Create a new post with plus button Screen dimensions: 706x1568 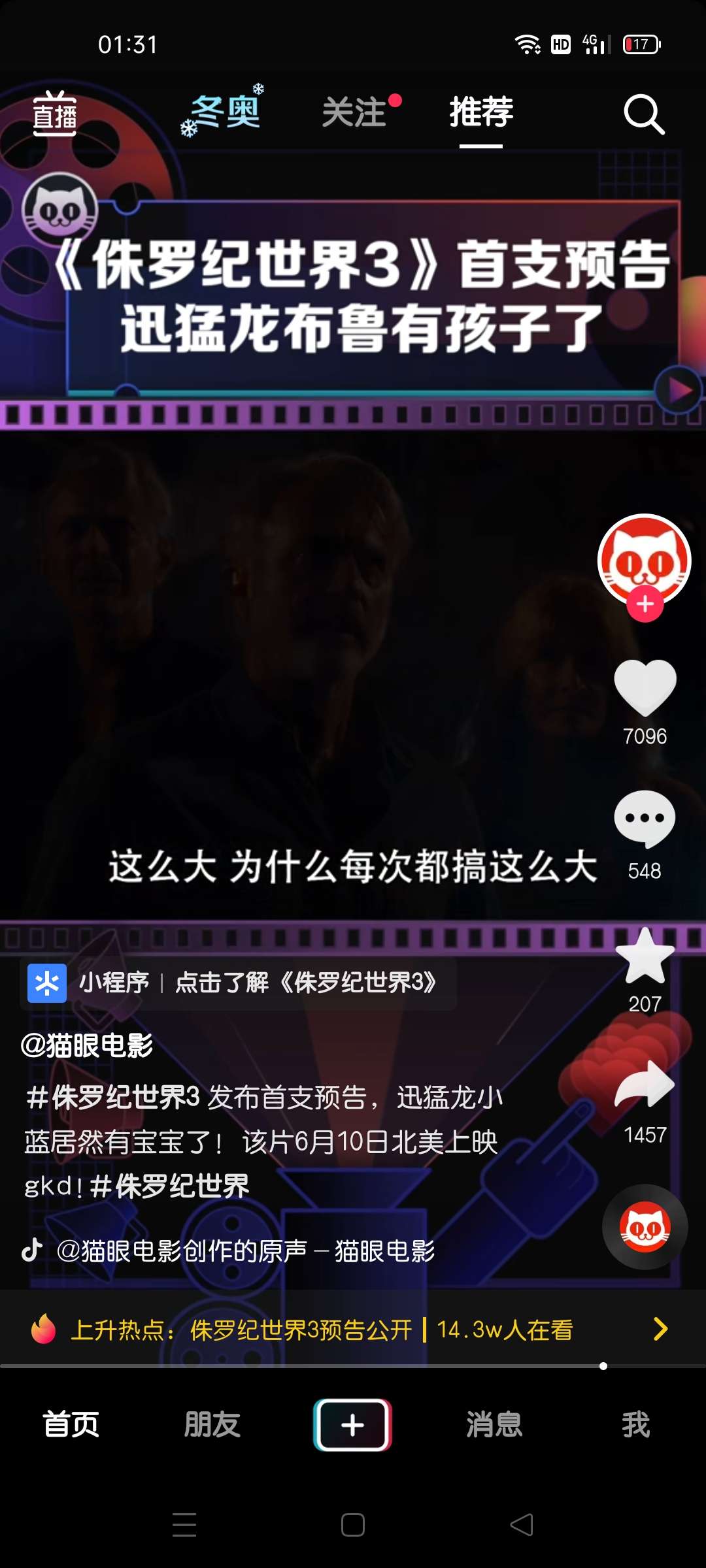point(352,1425)
